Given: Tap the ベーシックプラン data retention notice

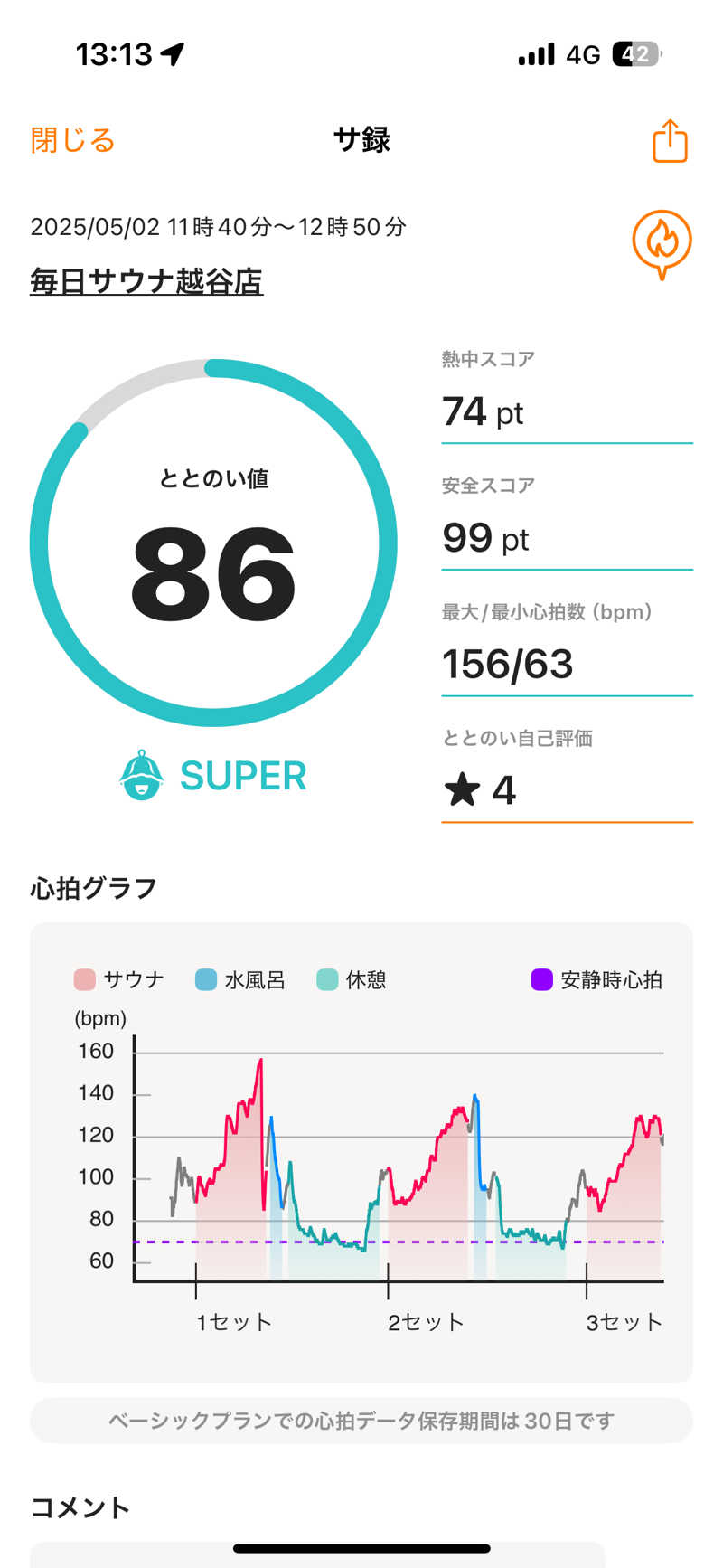Looking at the screenshot, I should [x=361, y=1421].
